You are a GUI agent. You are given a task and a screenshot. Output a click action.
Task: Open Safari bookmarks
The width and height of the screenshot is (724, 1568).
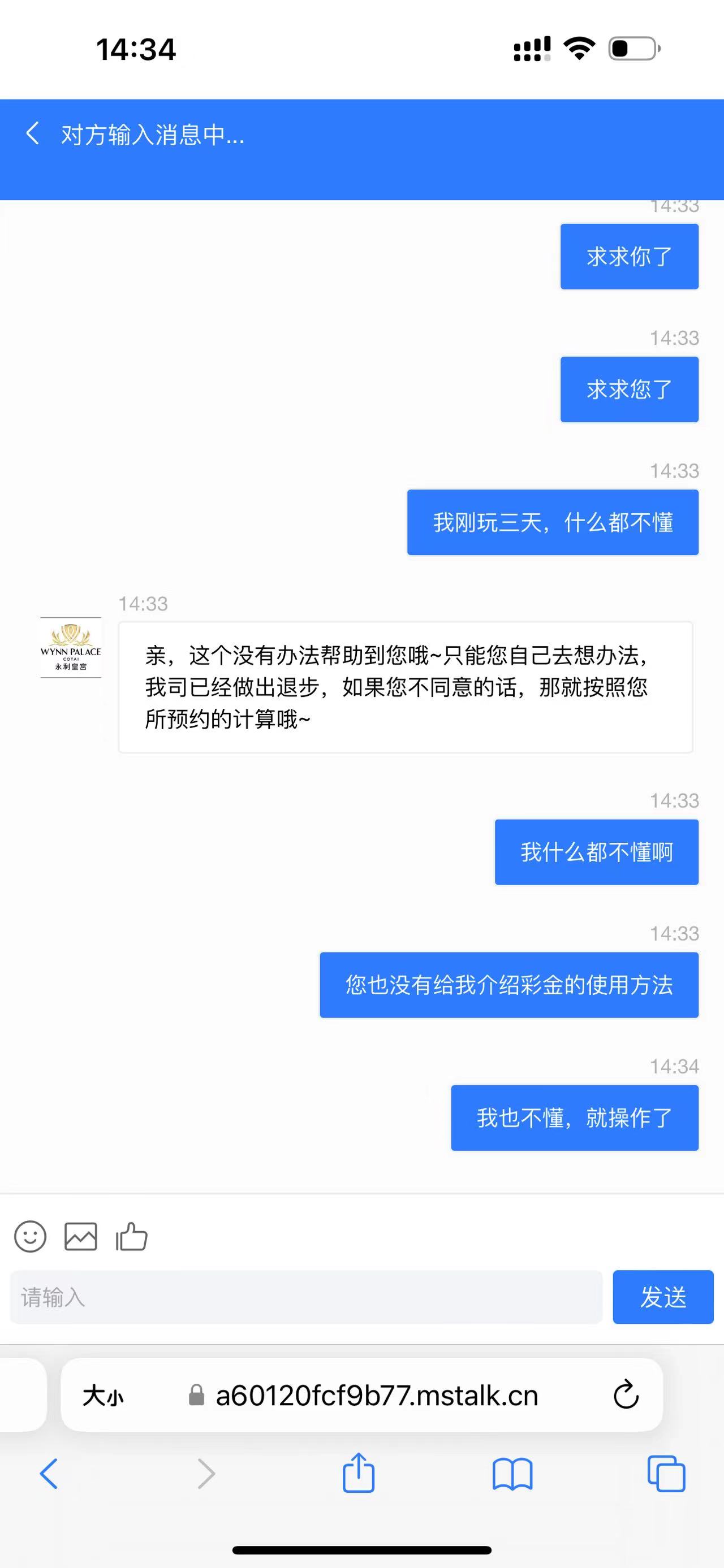(x=512, y=1474)
